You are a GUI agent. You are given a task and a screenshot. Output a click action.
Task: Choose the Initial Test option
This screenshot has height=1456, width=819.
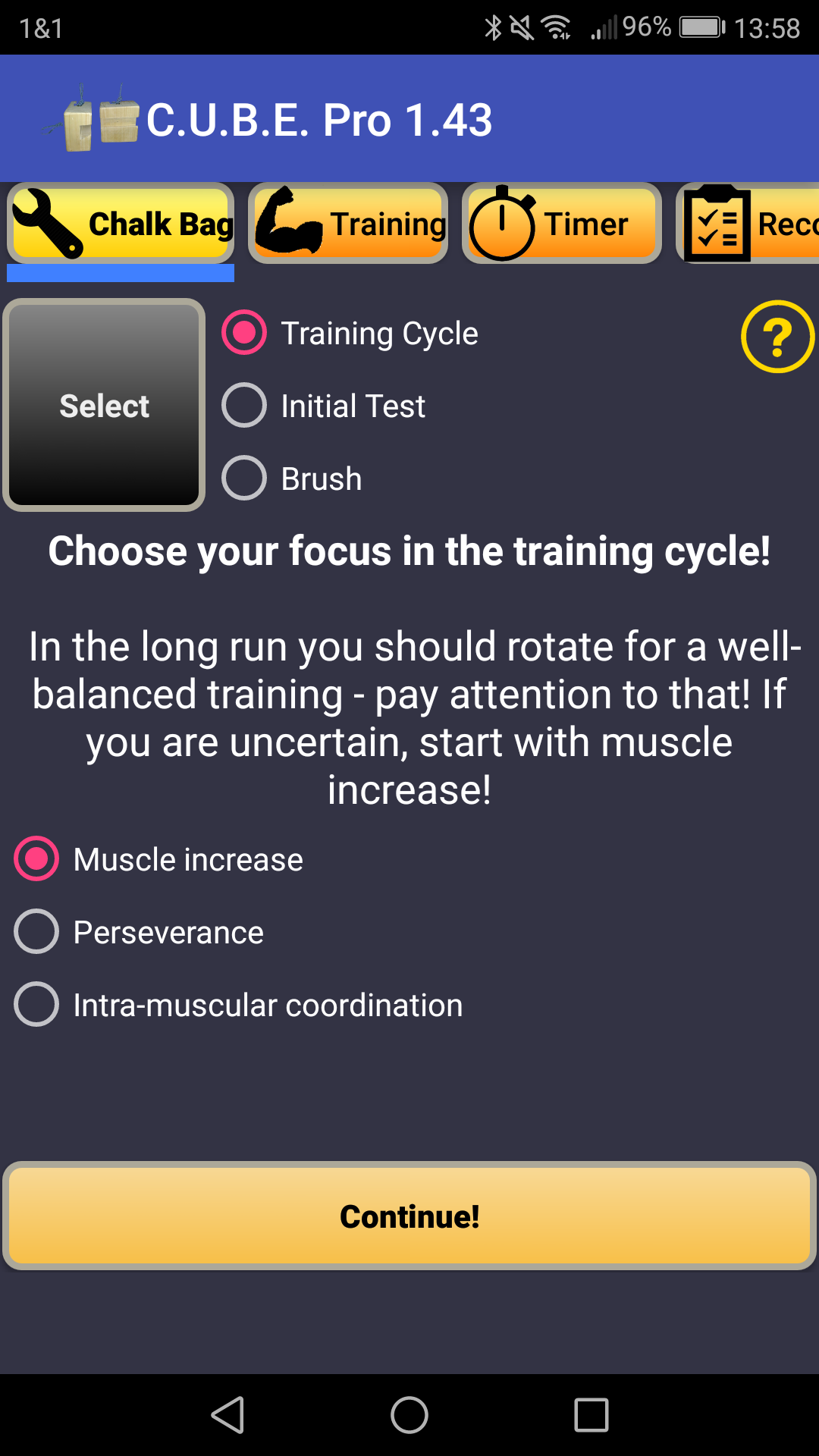[x=244, y=406]
